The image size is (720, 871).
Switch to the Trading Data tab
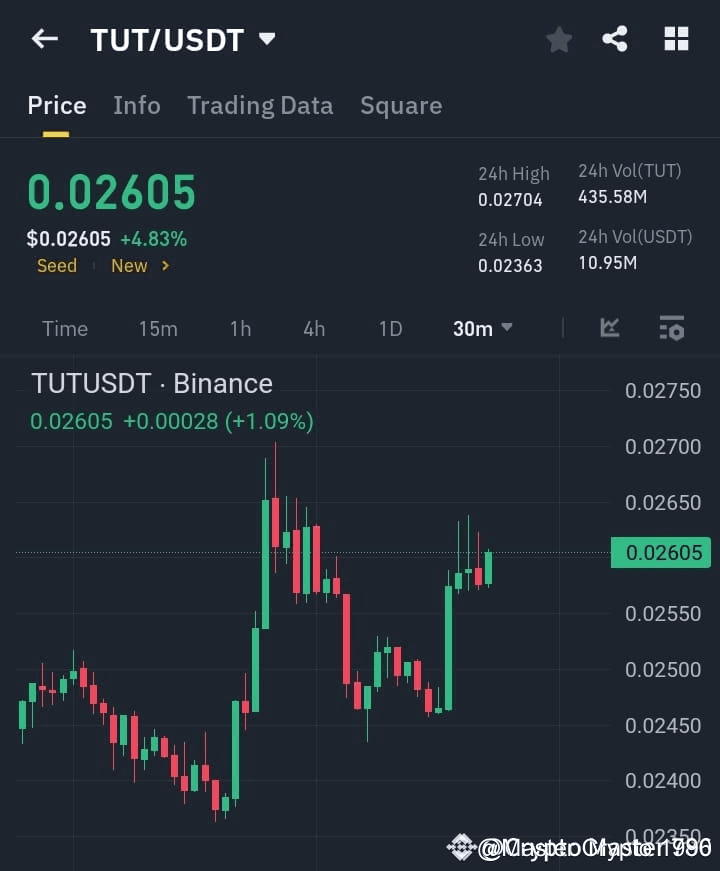[x=260, y=105]
